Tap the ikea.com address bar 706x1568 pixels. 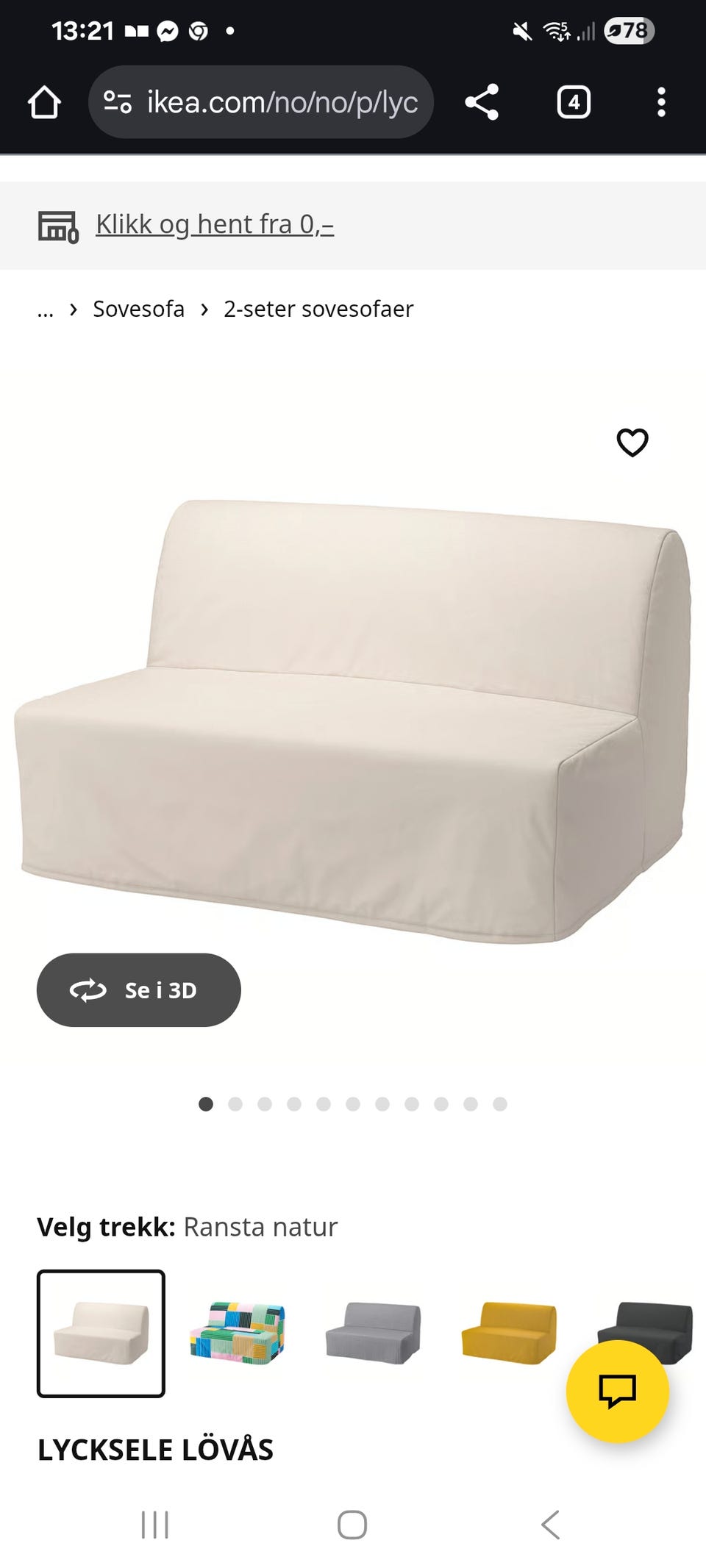(x=261, y=102)
